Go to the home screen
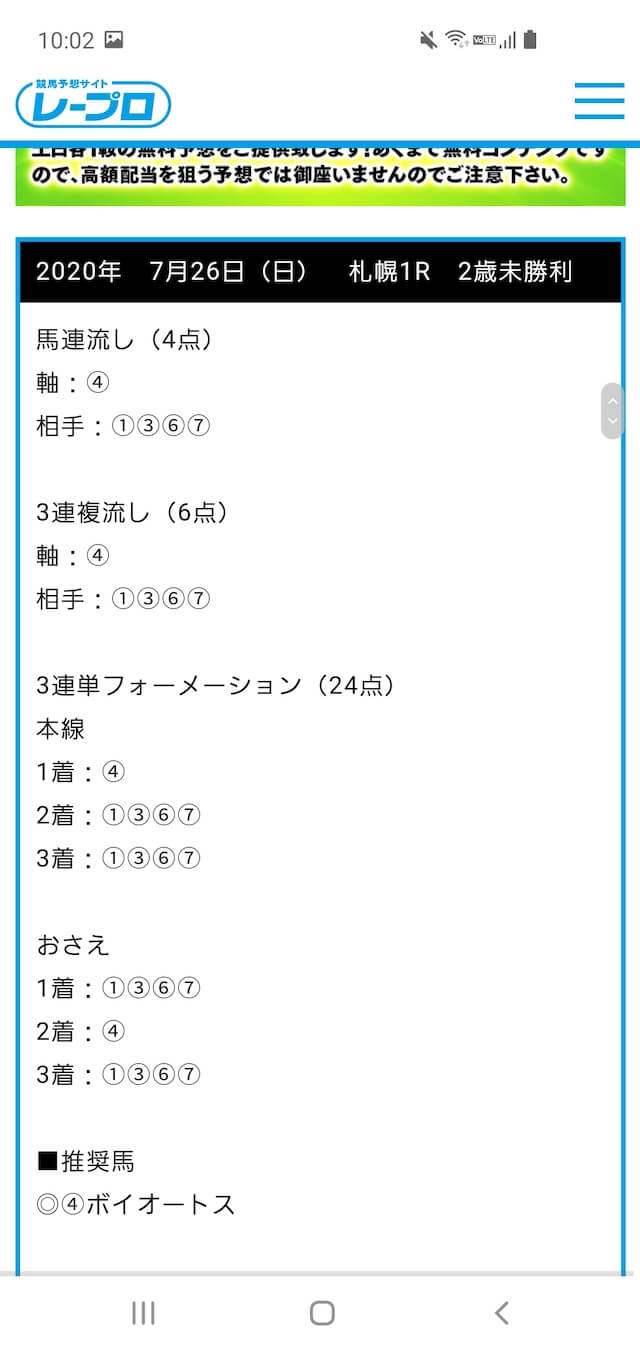This screenshot has width=640, height=1351. pos(321,1313)
